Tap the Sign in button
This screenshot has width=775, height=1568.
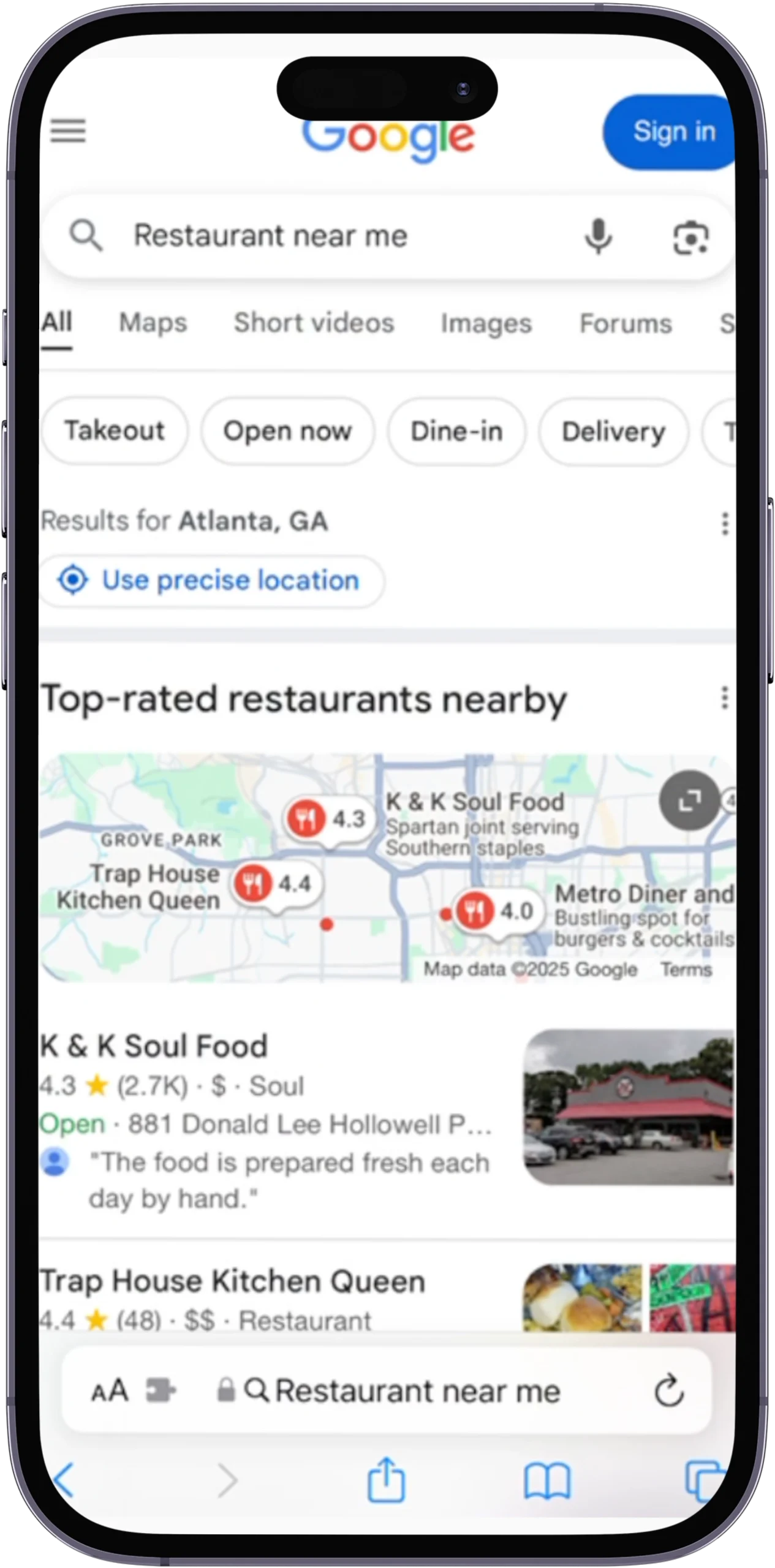[671, 132]
